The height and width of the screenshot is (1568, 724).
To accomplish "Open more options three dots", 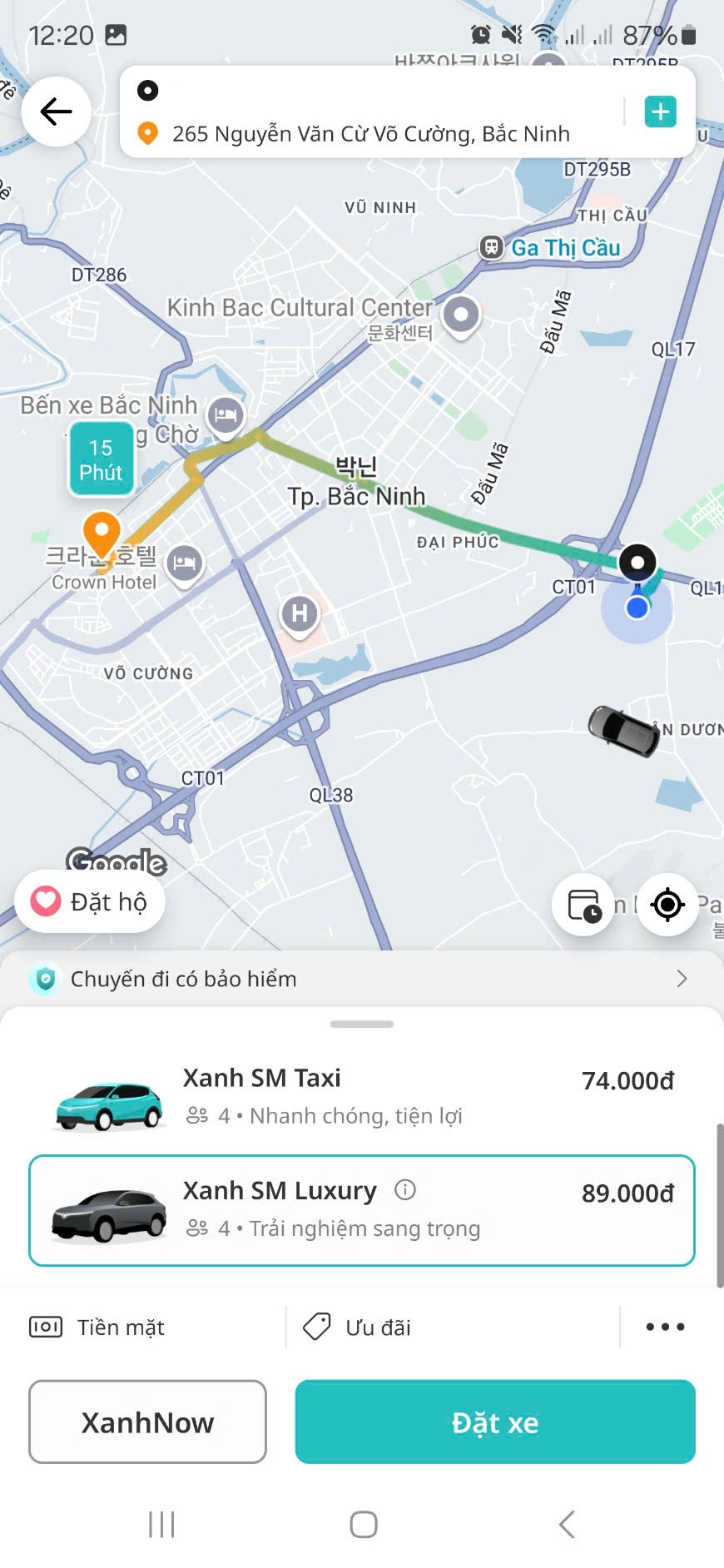I will 665,1327.
